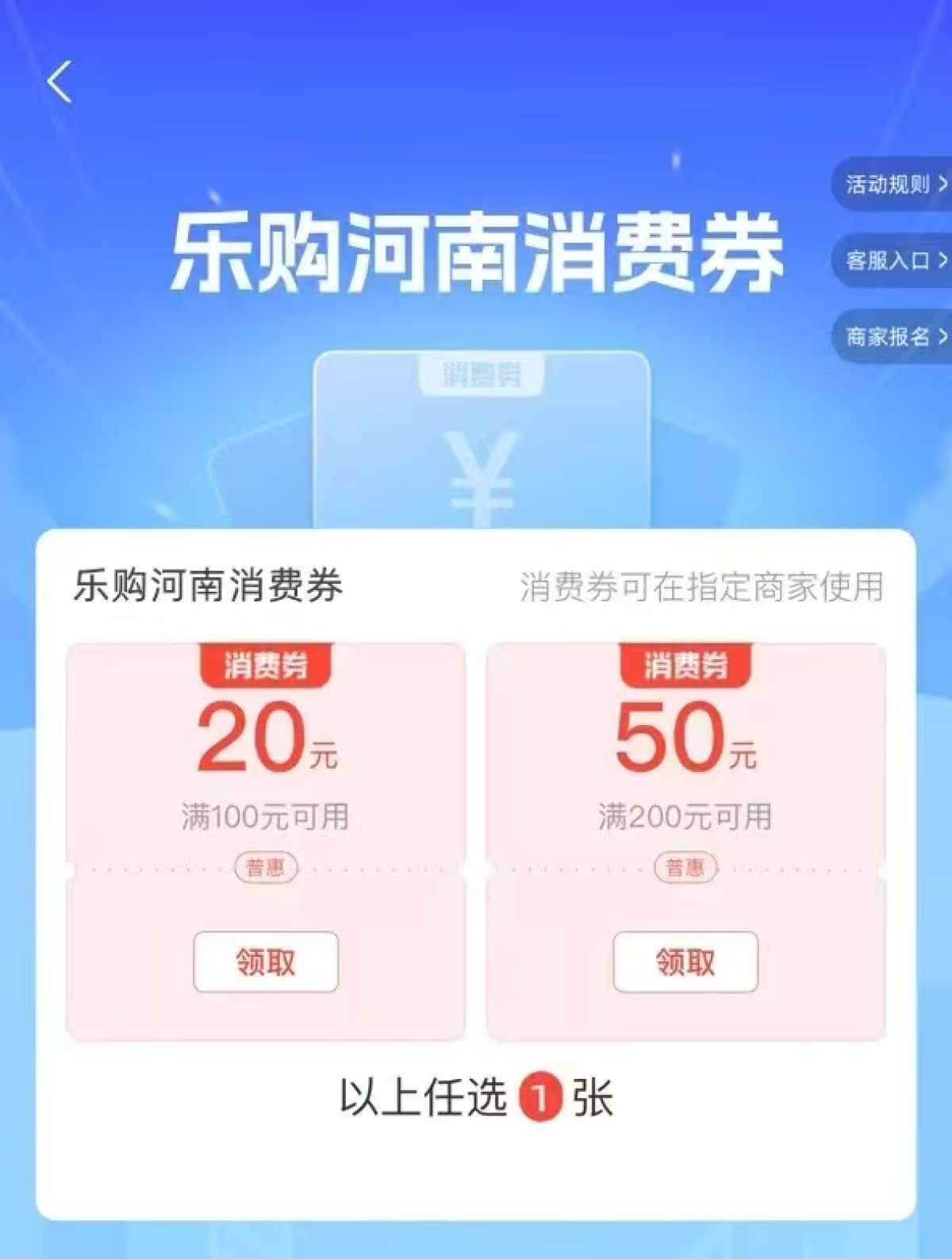Claim the 20元 coupon with 领取
The width and height of the screenshot is (952, 1259).
[266, 962]
